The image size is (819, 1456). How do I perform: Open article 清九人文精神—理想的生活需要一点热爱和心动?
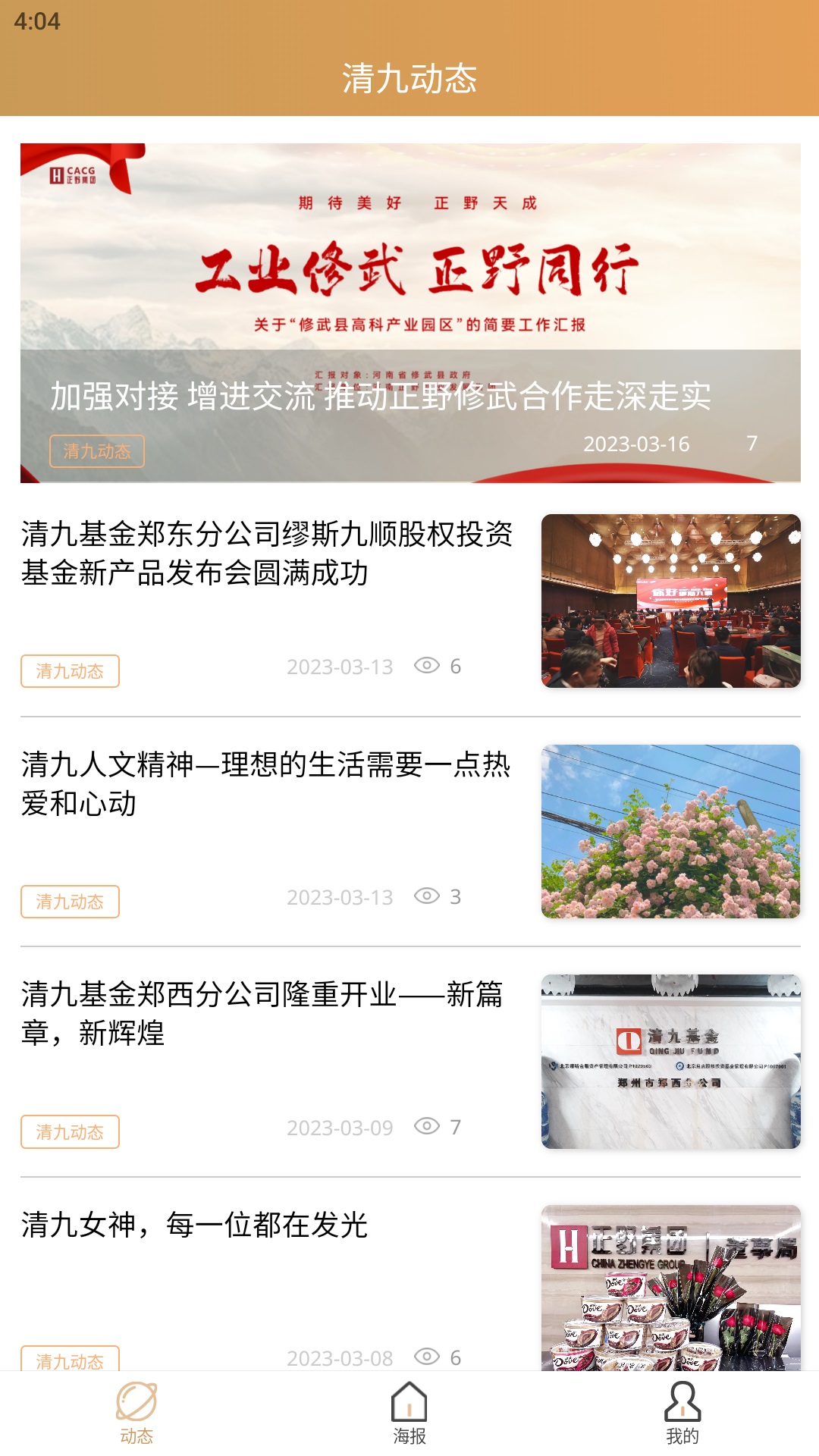(x=265, y=784)
